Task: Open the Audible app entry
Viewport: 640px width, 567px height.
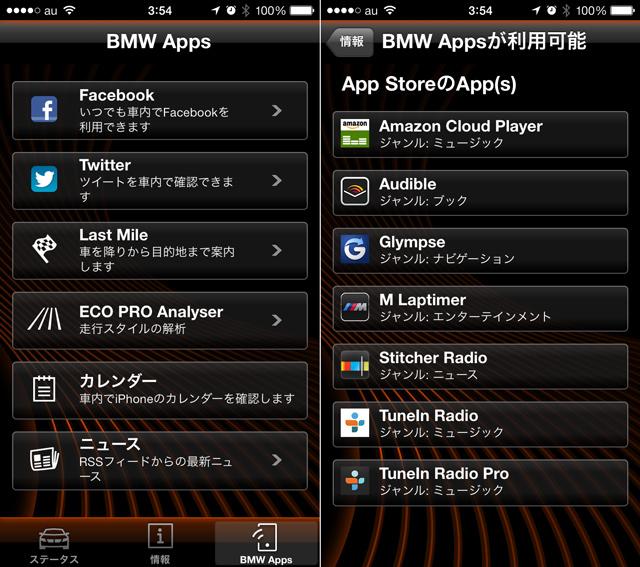Action: pyautogui.click(x=480, y=192)
